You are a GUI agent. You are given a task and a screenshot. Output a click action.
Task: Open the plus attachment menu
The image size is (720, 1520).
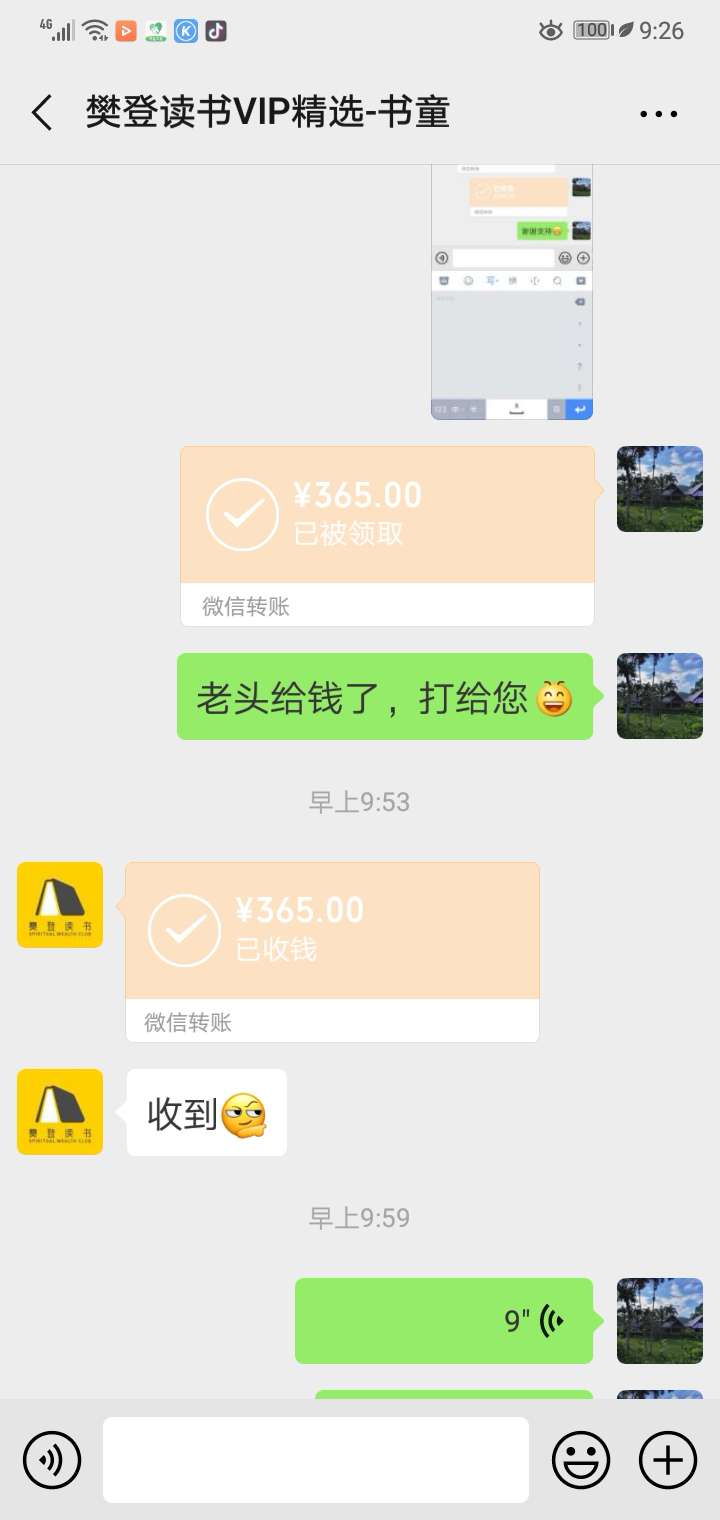[665, 1459]
